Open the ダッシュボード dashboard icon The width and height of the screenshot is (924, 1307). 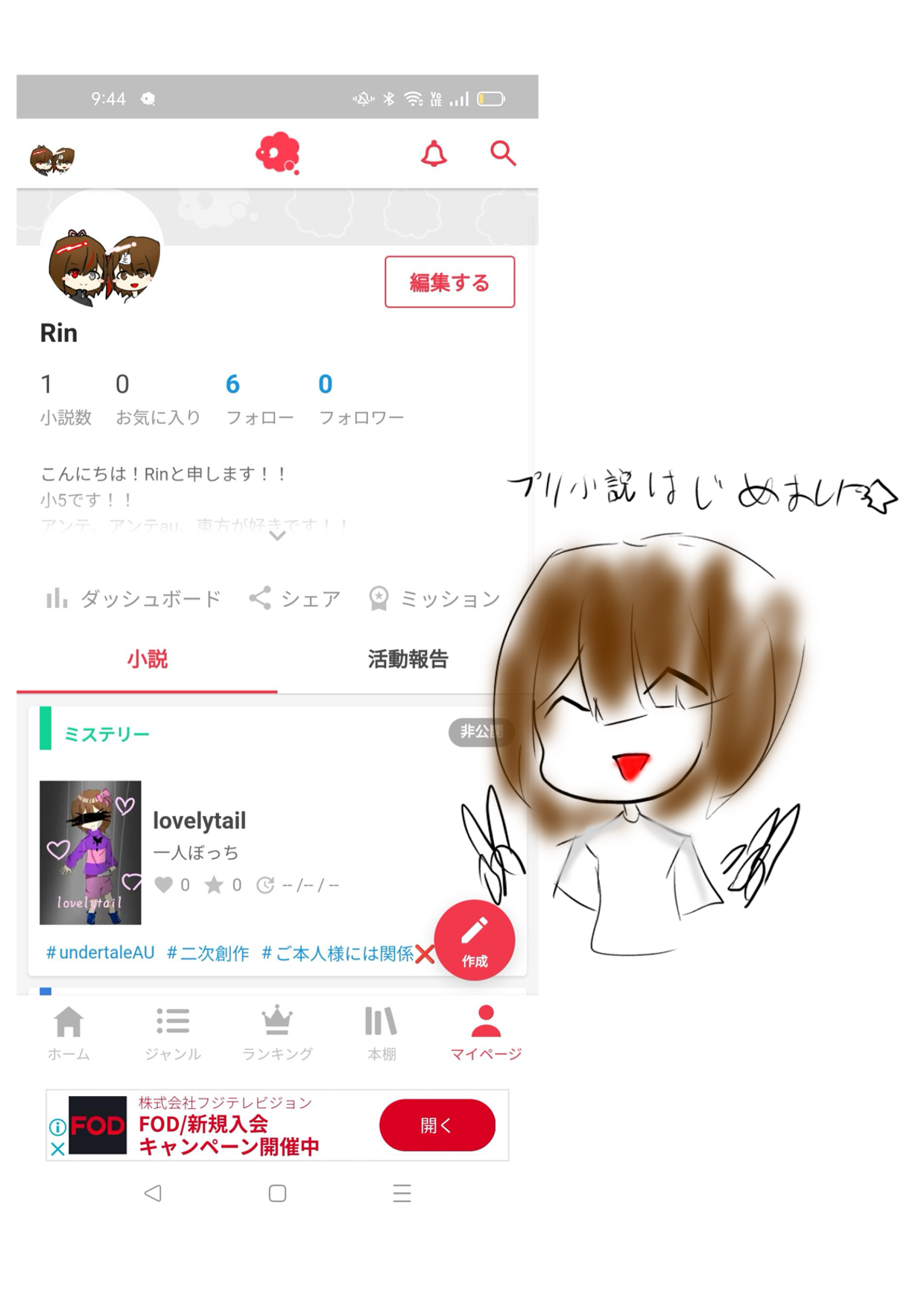(57, 598)
